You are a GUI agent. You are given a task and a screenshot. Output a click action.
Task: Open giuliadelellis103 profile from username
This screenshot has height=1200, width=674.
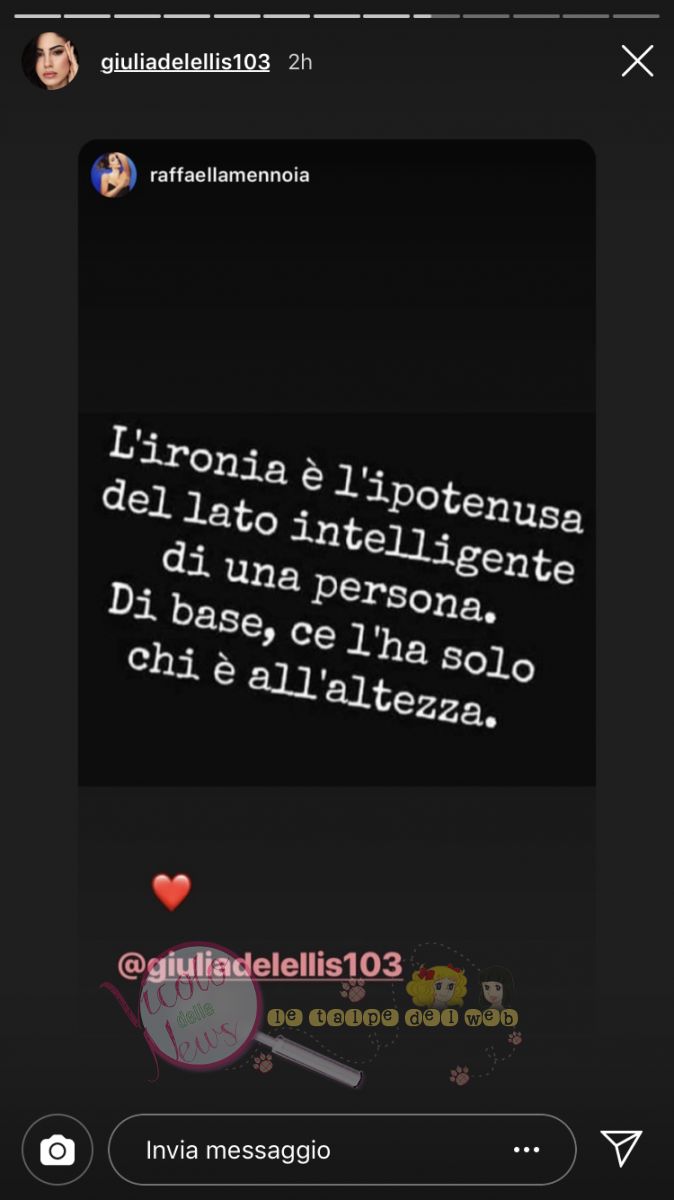tap(185, 62)
